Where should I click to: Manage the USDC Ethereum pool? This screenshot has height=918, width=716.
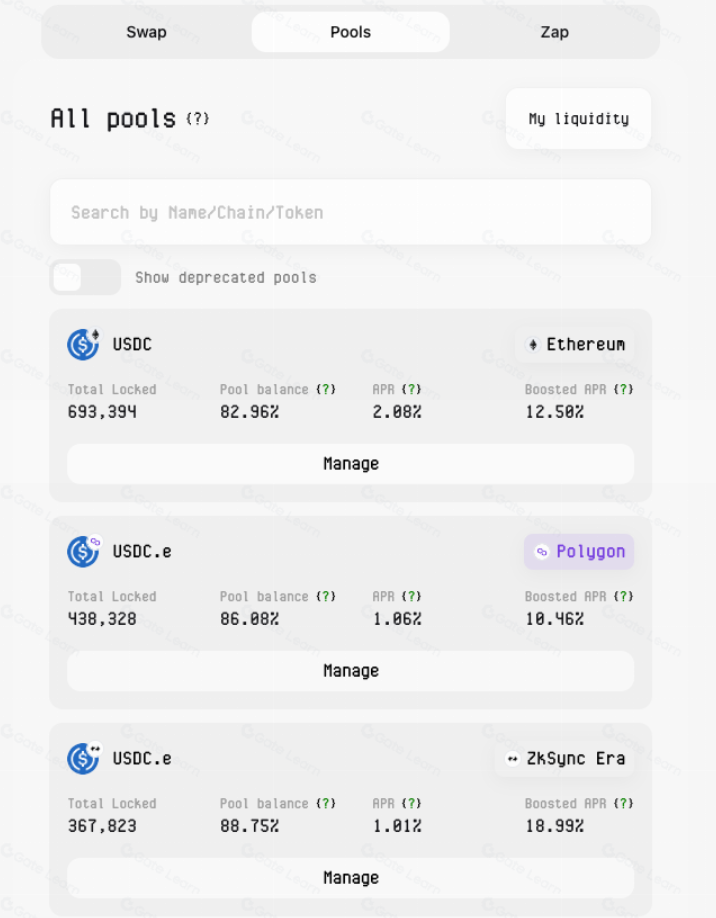(350, 464)
